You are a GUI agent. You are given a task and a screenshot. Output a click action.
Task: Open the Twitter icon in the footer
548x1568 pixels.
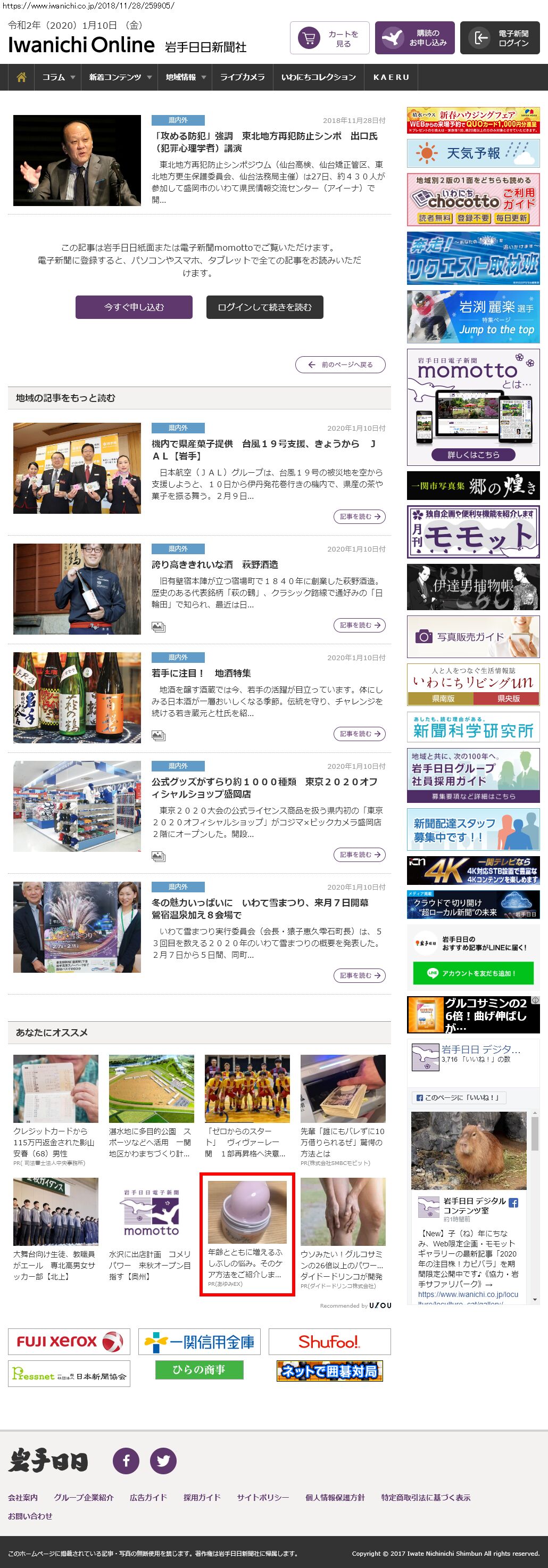pos(163,1460)
